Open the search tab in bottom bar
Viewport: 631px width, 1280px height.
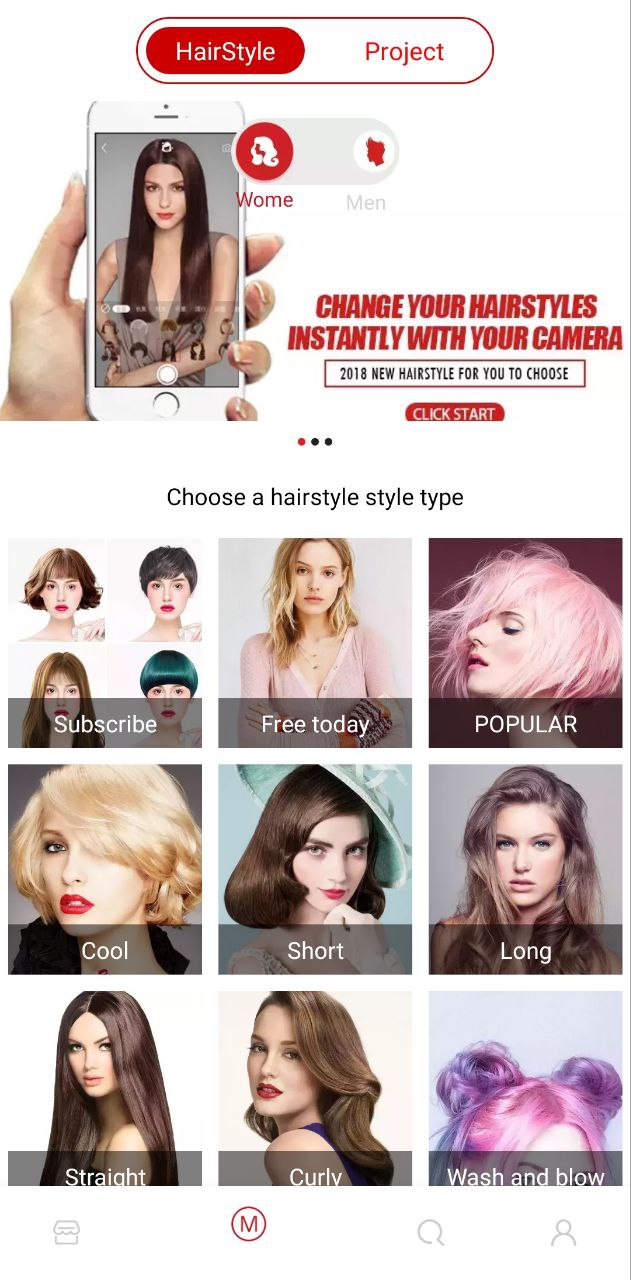pyautogui.click(x=430, y=1232)
